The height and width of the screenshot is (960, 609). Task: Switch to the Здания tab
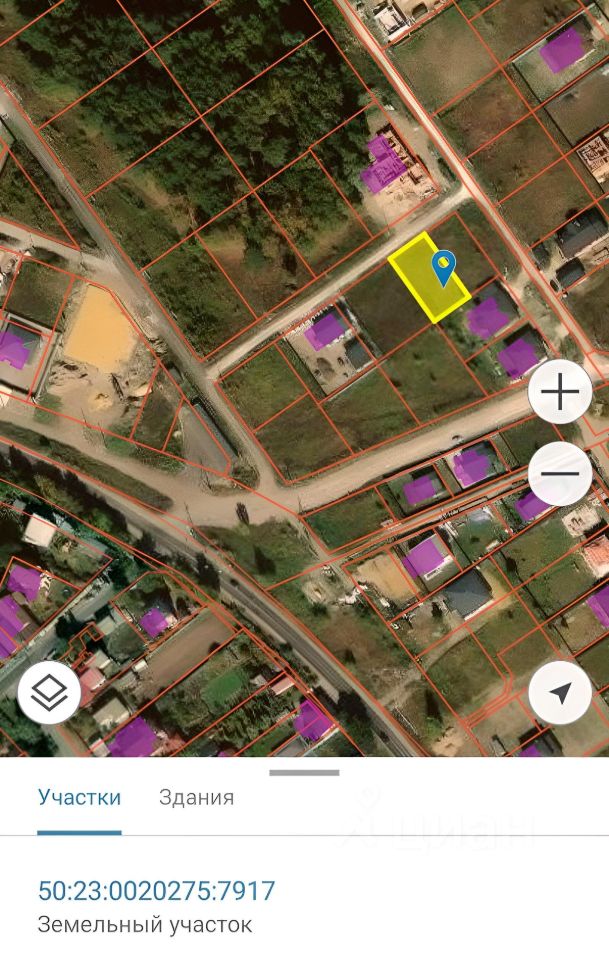pyautogui.click(x=196, y=798)
